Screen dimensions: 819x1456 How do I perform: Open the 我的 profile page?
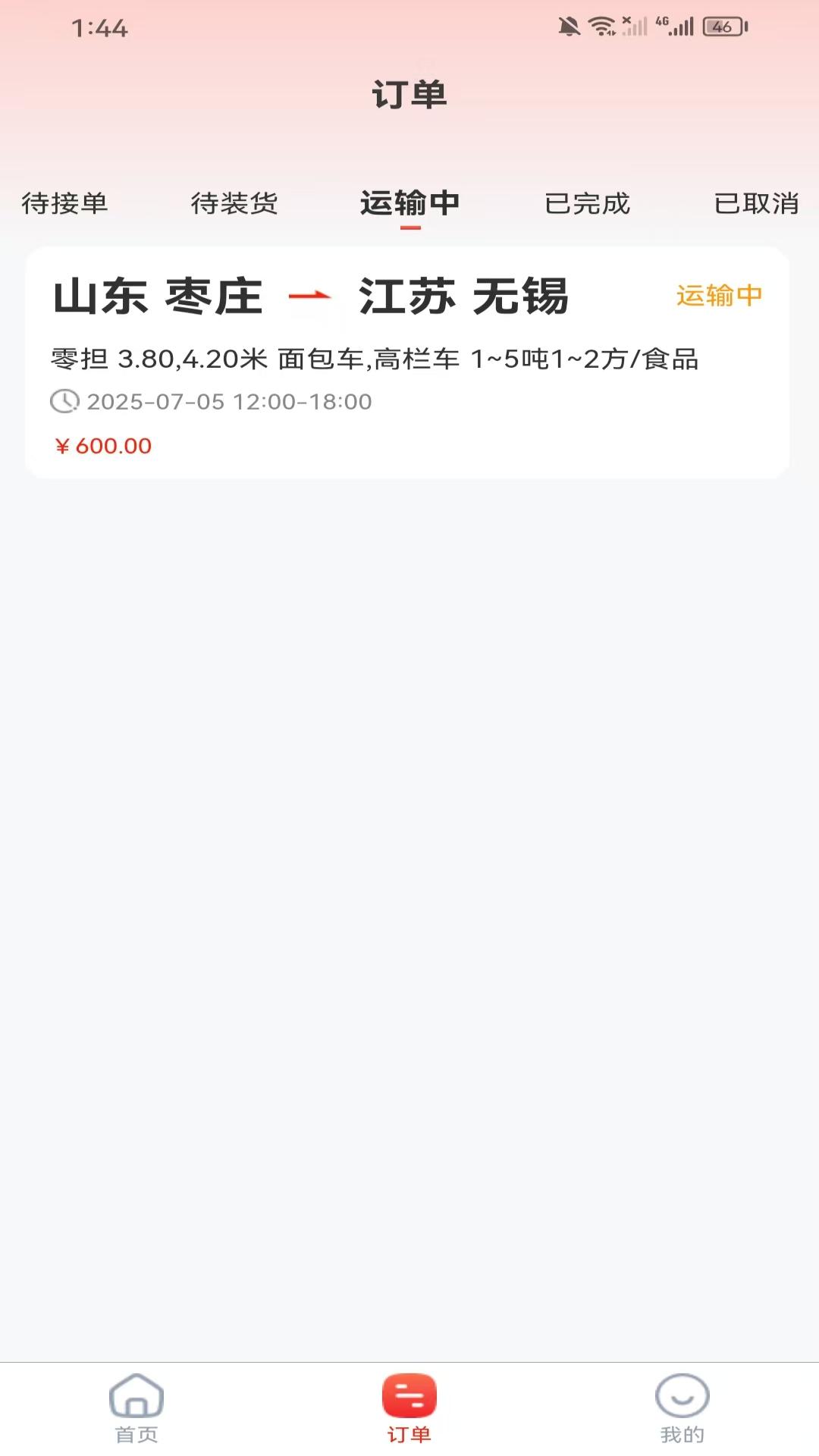click(x=682, y=1408)
